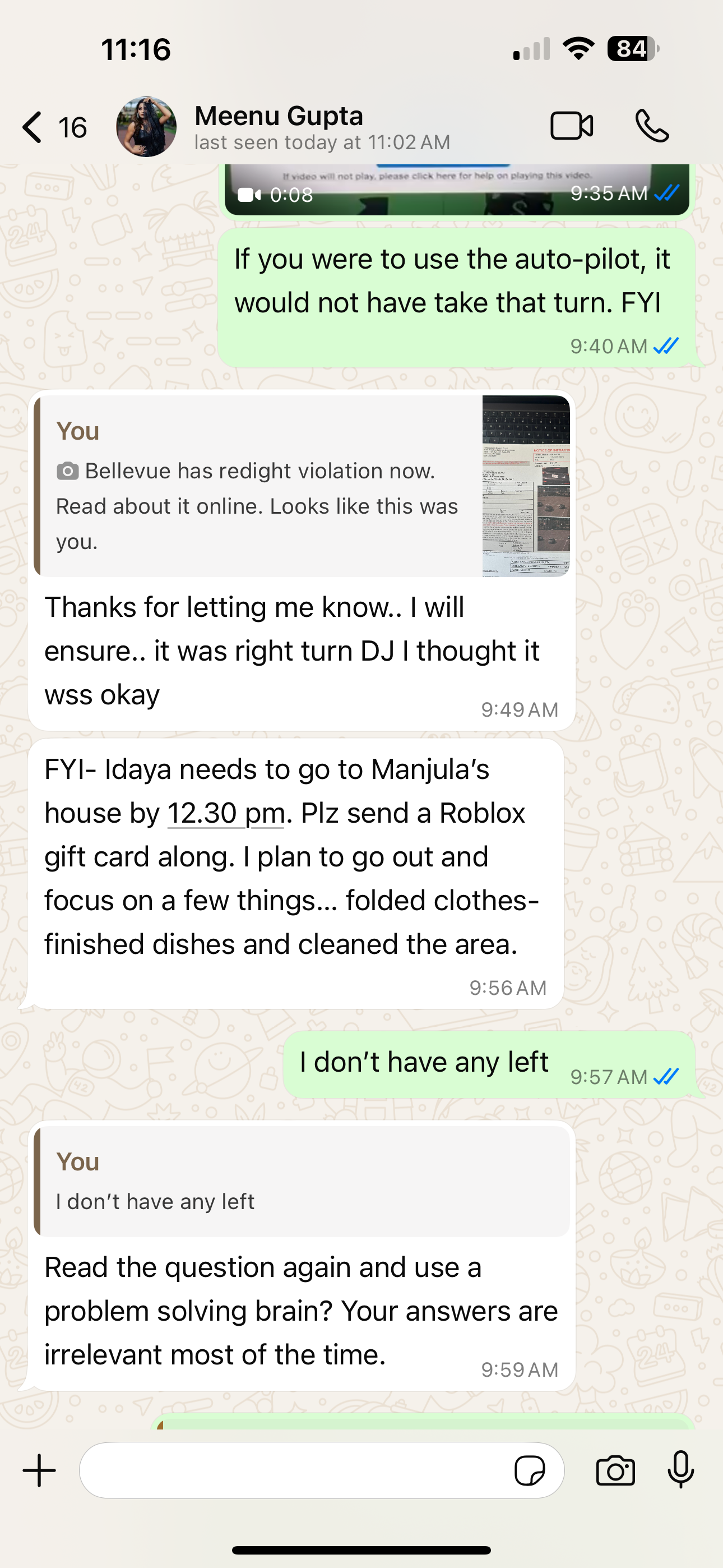Image resolution: width=723 pixels, height=1568 pixels.
Task: Open Meenu Gupta's profile picture
Action: (146, 127)
